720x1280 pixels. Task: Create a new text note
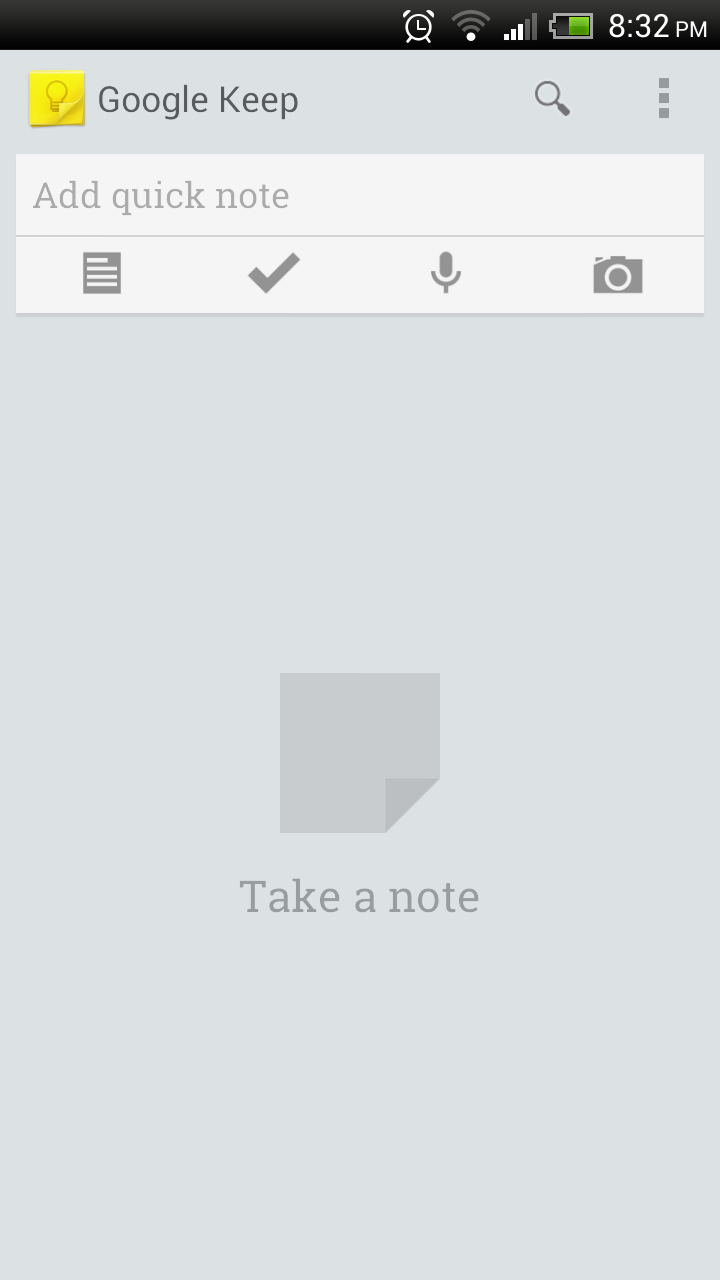[102, 274]
